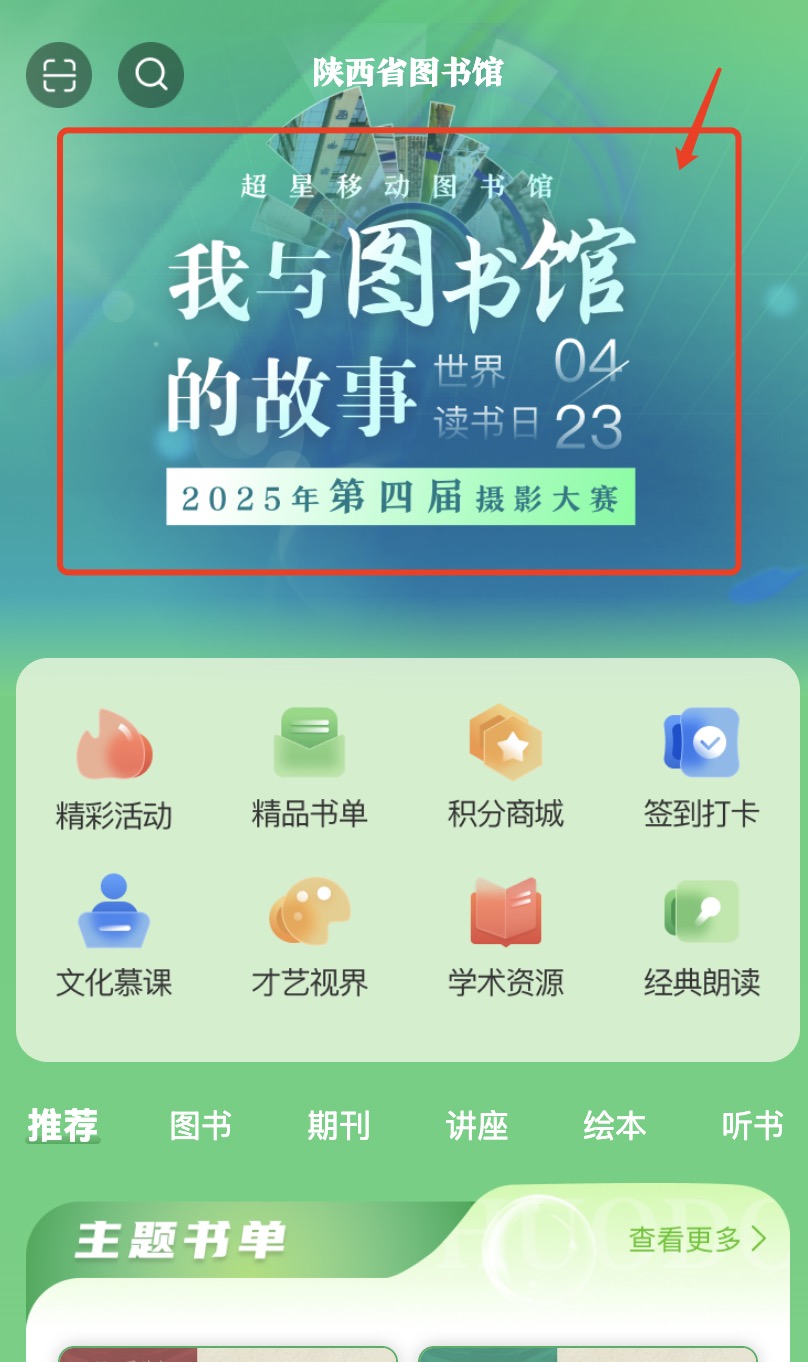Open the search icon
This screenshot has width=808, height=1362.
[x=151, y=75]
